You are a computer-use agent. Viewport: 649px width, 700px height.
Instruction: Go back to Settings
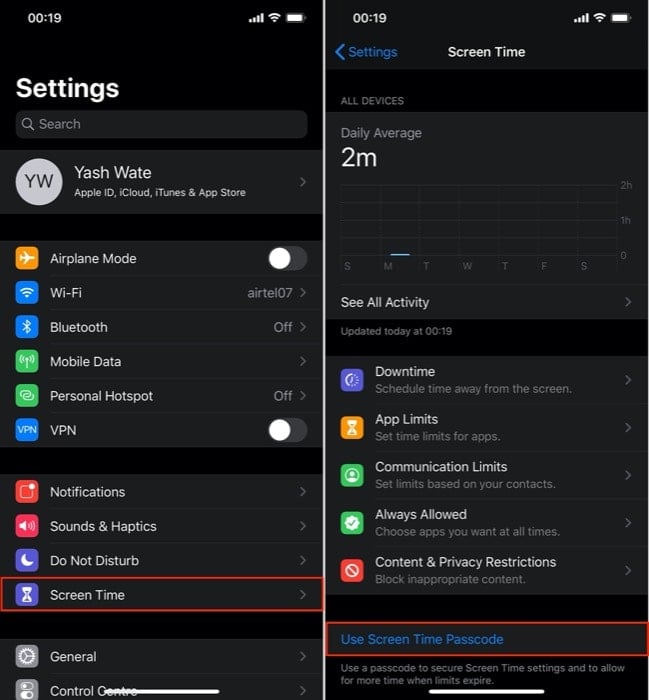coord(366,52)
